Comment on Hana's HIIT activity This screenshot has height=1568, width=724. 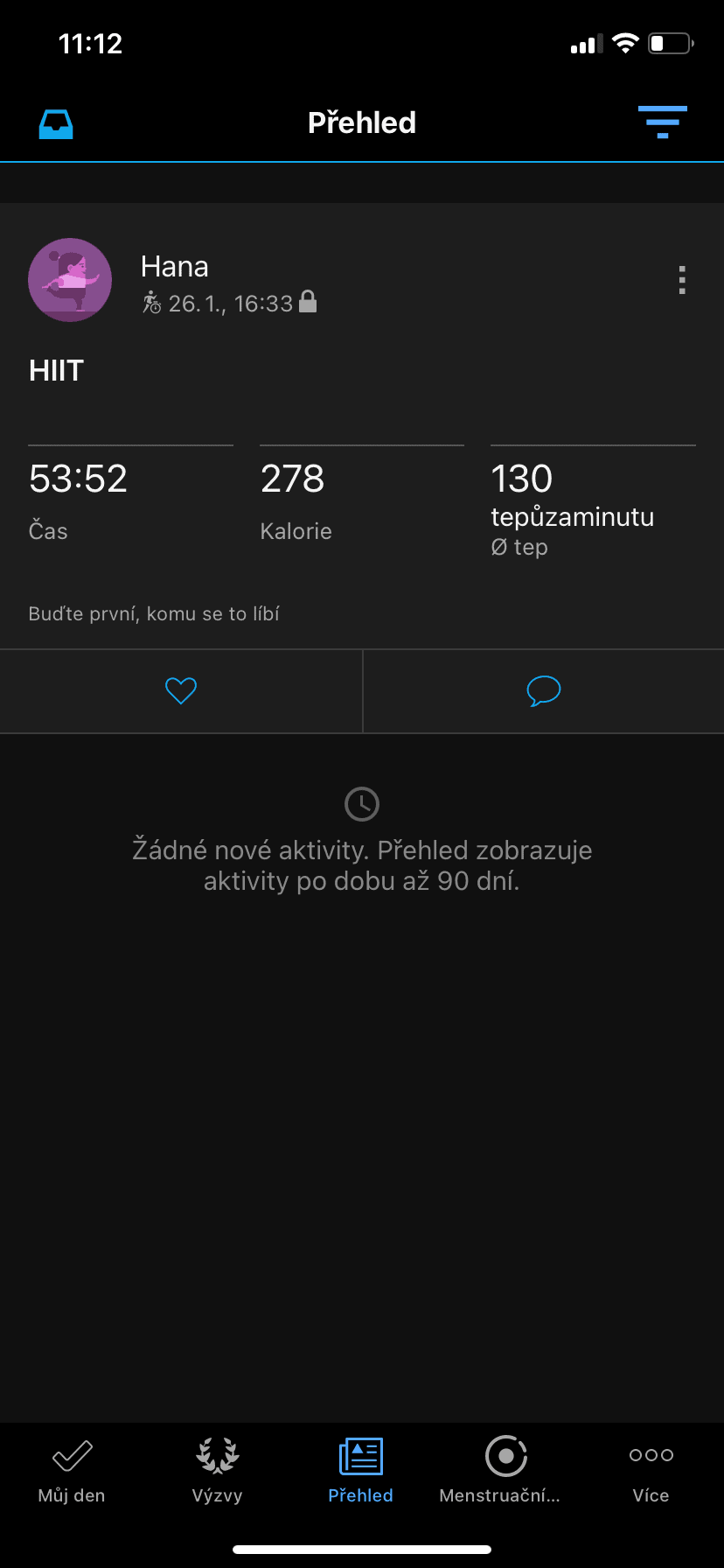543,691
